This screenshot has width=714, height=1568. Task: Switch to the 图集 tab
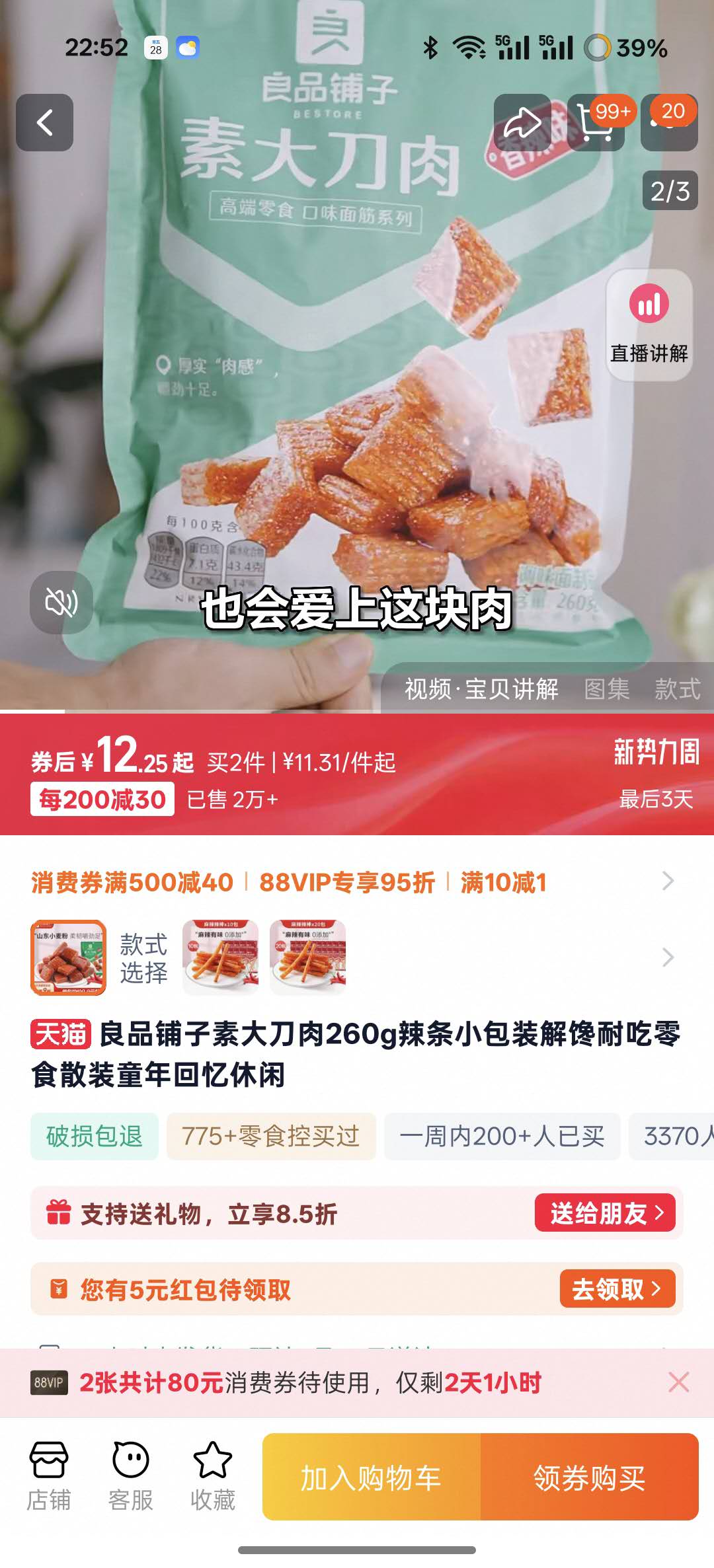tap(606, 689)
